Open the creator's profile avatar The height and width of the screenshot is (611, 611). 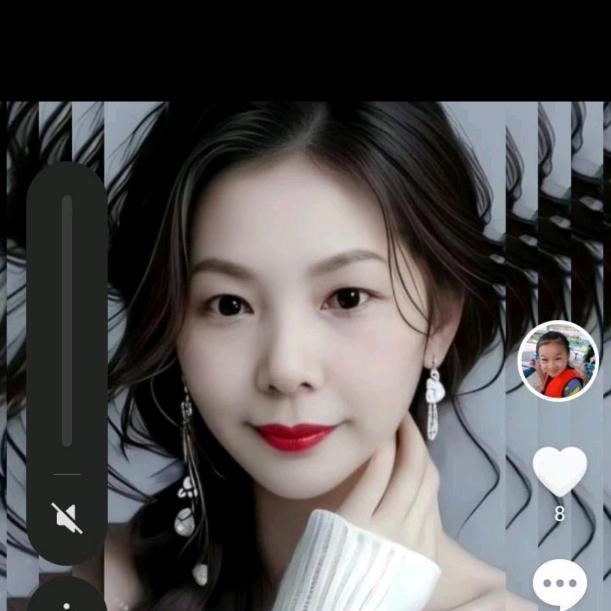pyautogui.click(x=558, y=361)
